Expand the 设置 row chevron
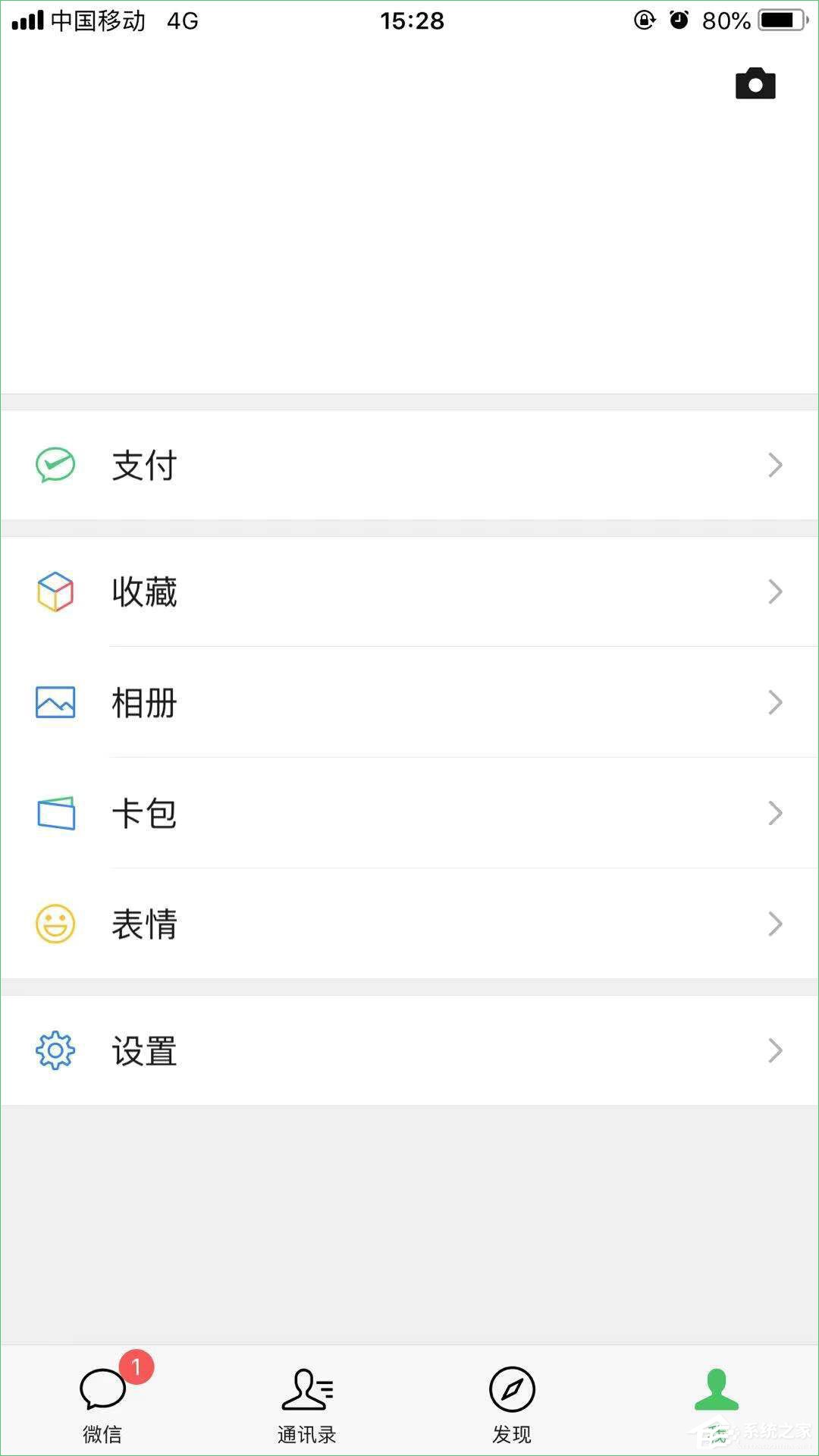Screen dimensions: 819x1456 click(x=775, y=1050)
